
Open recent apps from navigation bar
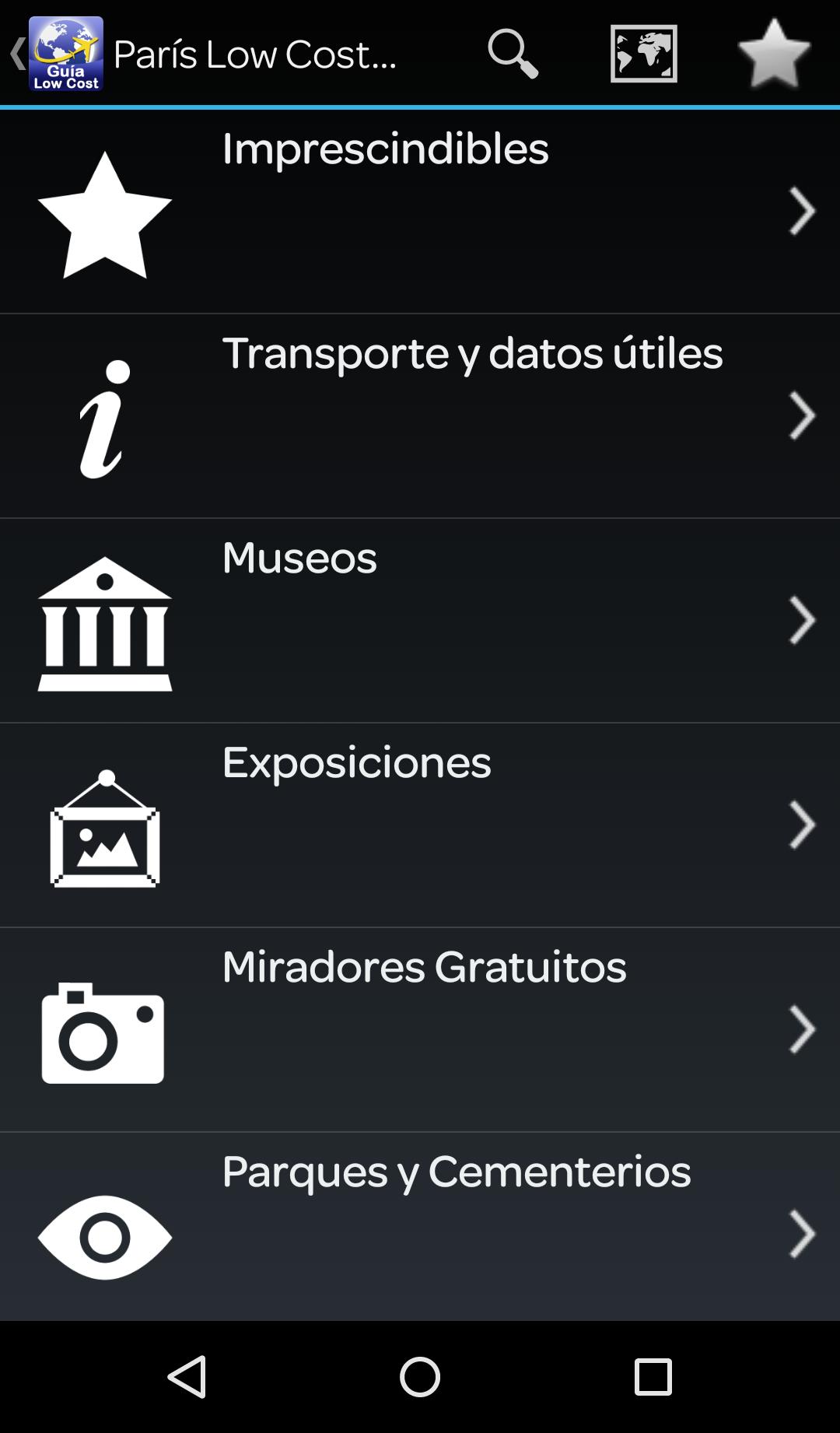pyautogui.click(x=653, y=1376)
